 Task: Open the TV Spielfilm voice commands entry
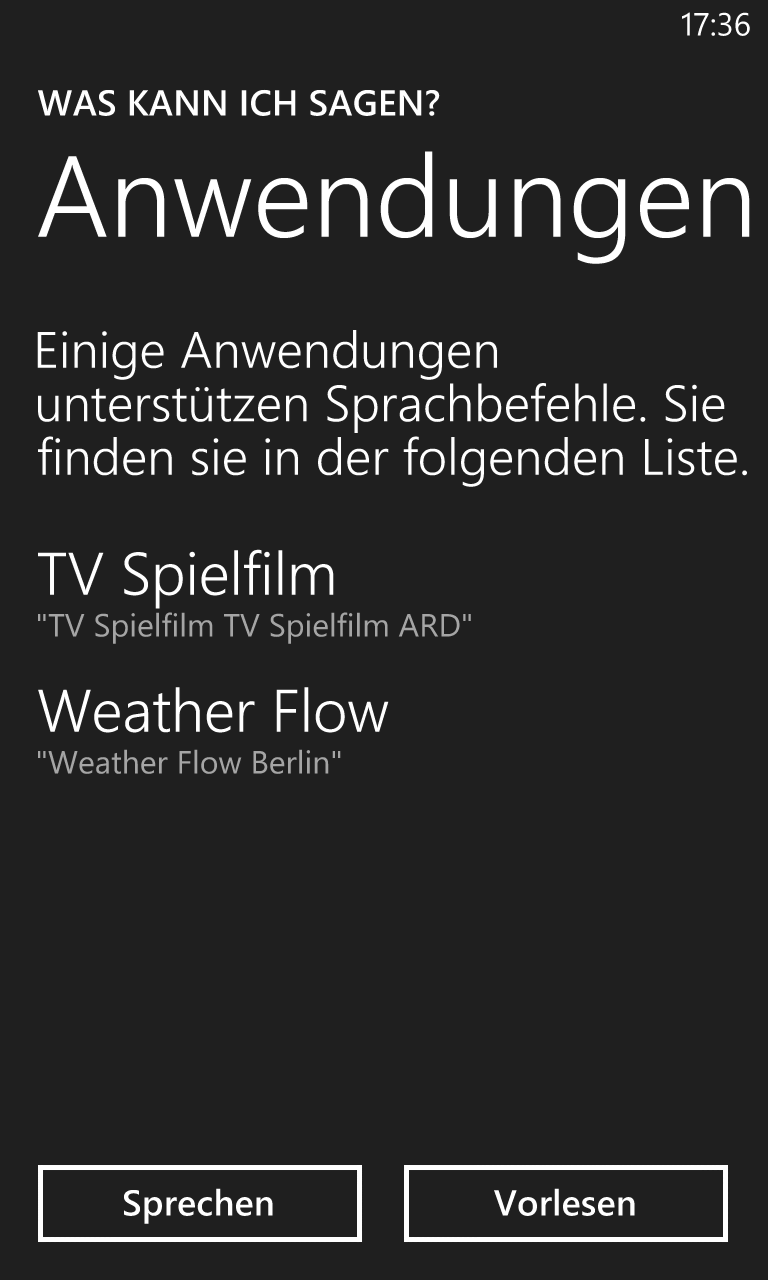click(255, 593)
